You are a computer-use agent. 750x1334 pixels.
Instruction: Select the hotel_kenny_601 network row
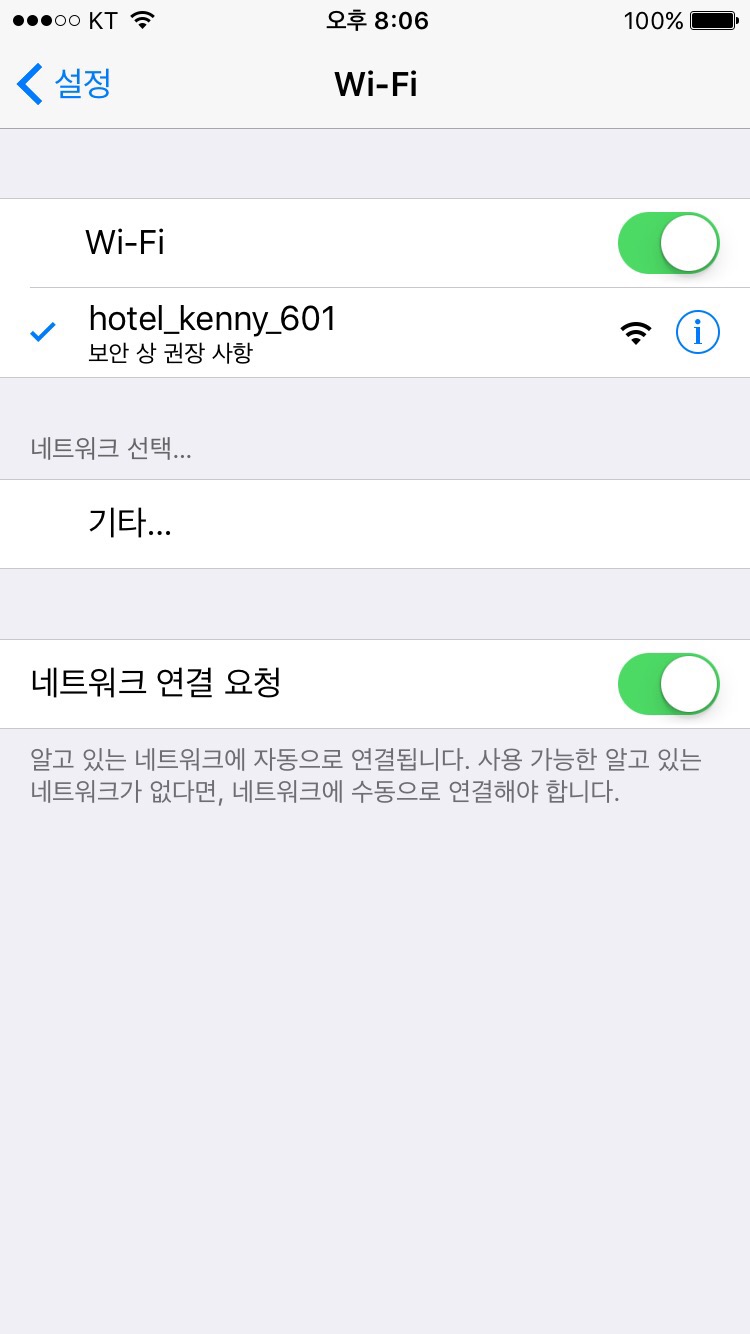click(x=300, y=332)
